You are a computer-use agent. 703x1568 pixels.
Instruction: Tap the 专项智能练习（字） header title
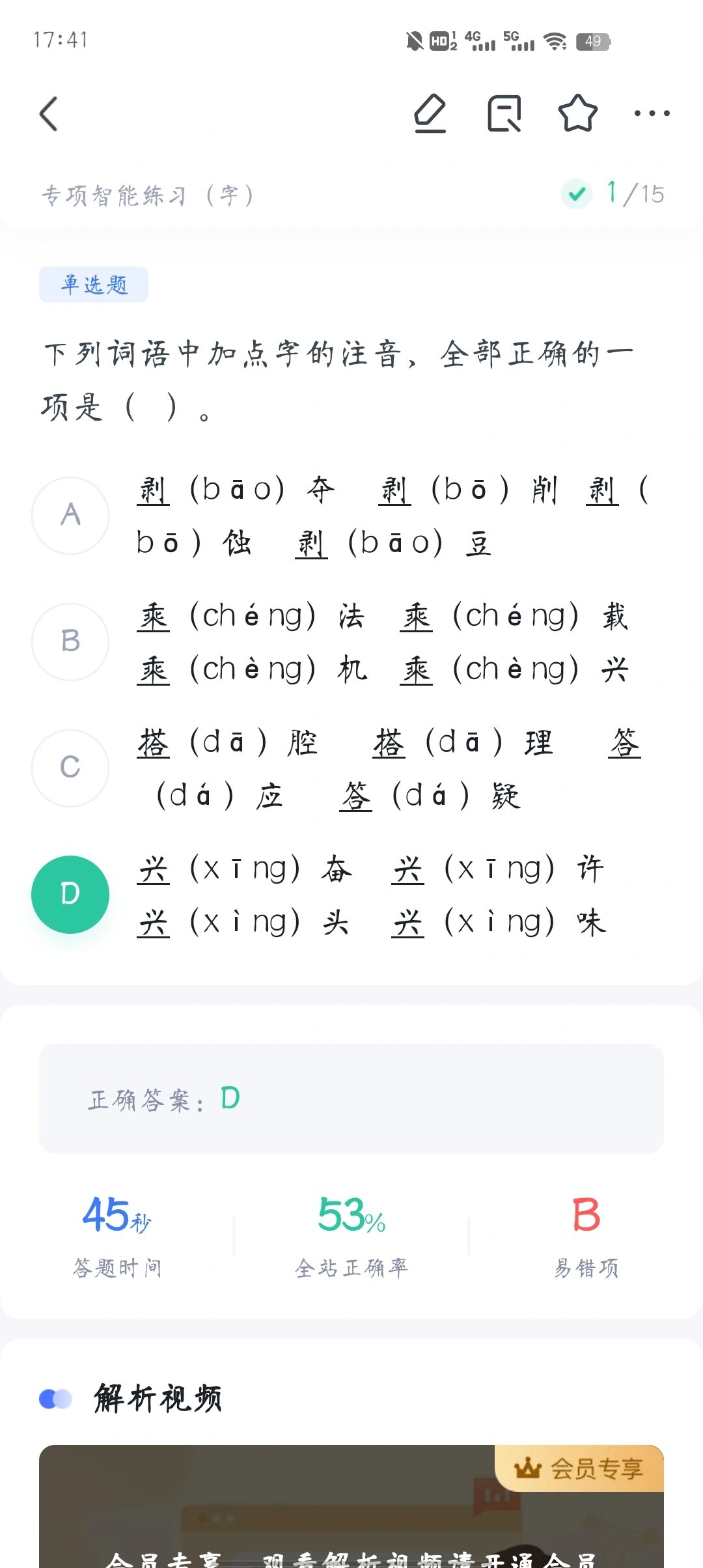[x=148, y=194]
